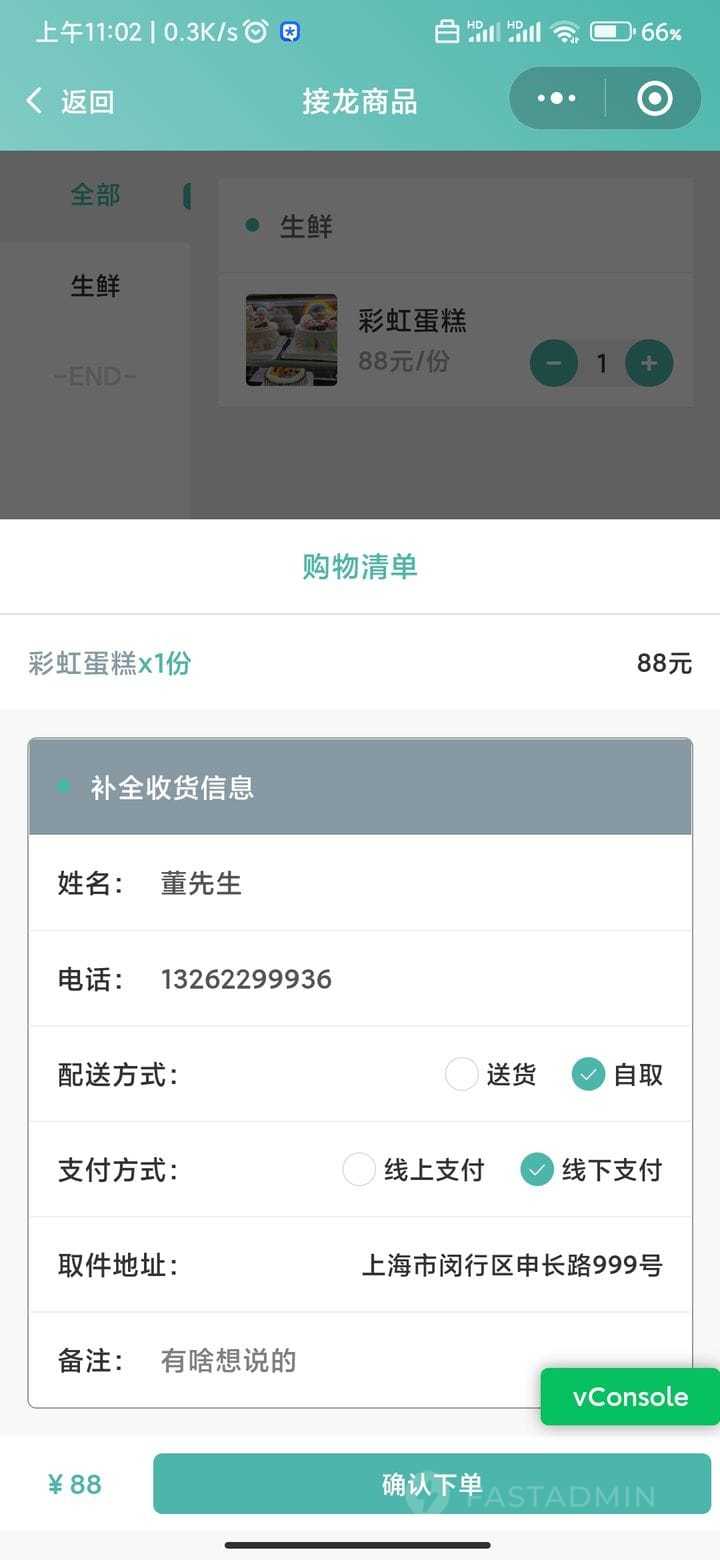720x1560 pixels.
Task: Choose 线上支付 payment method
Action: coord(413,1170)
